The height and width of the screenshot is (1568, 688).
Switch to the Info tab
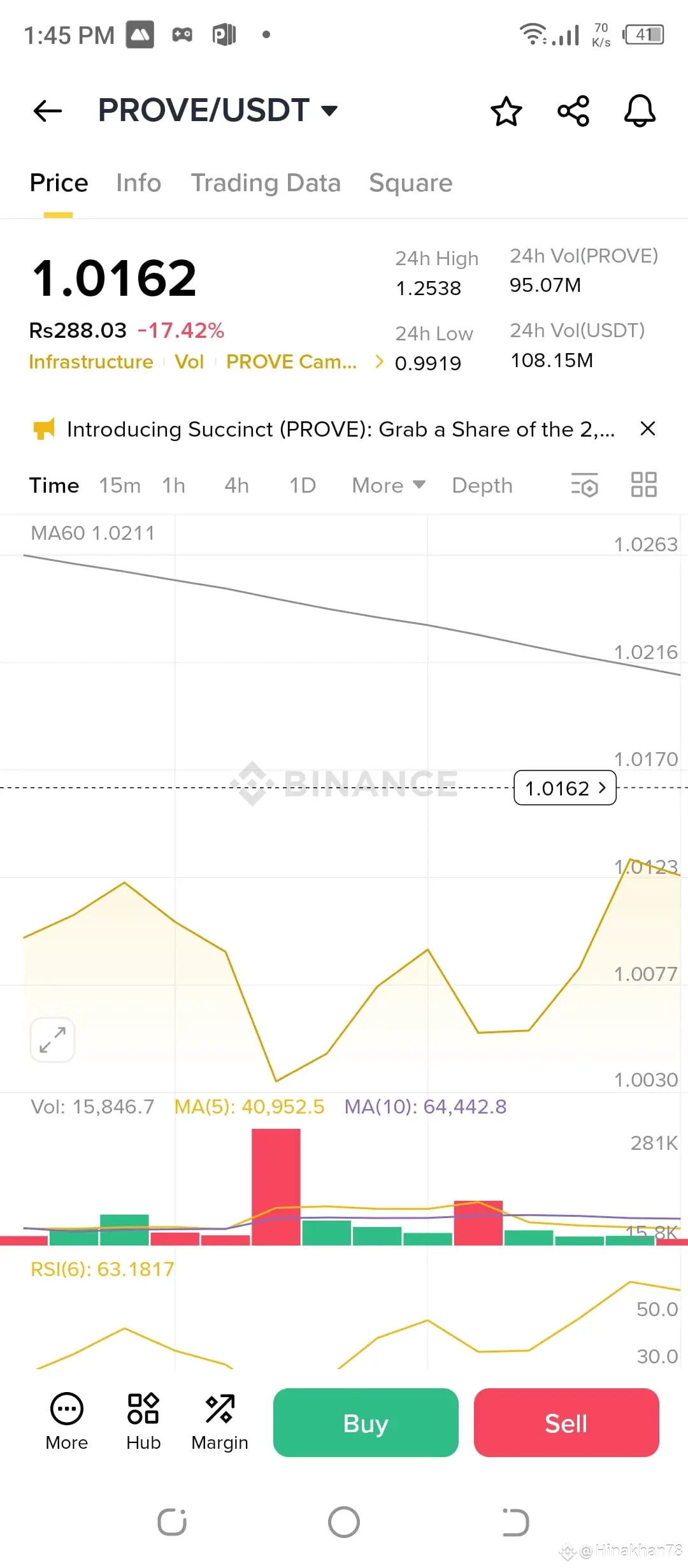tap(138, 183)
